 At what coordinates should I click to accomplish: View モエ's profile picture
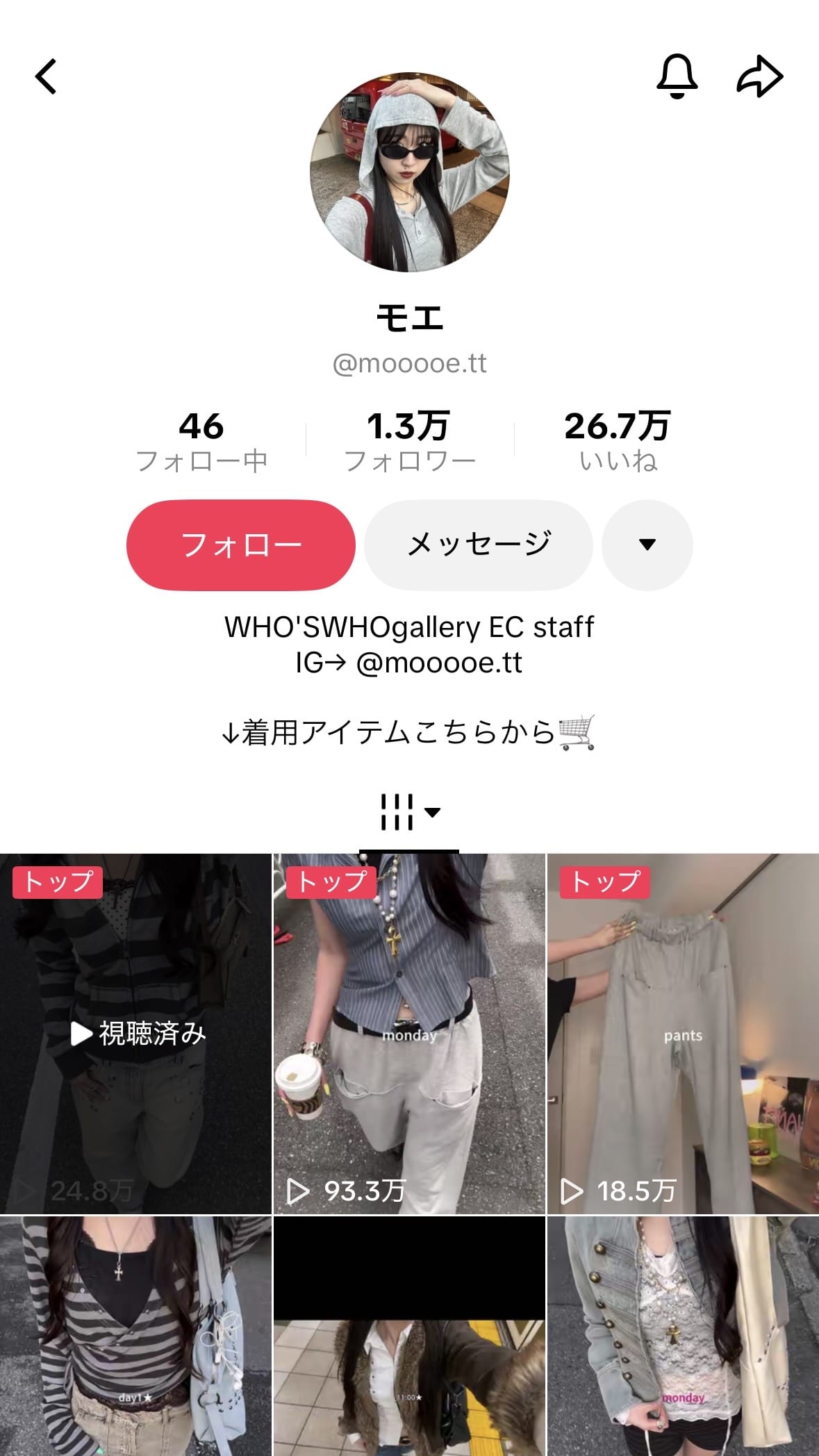click(x=410, y=172)
